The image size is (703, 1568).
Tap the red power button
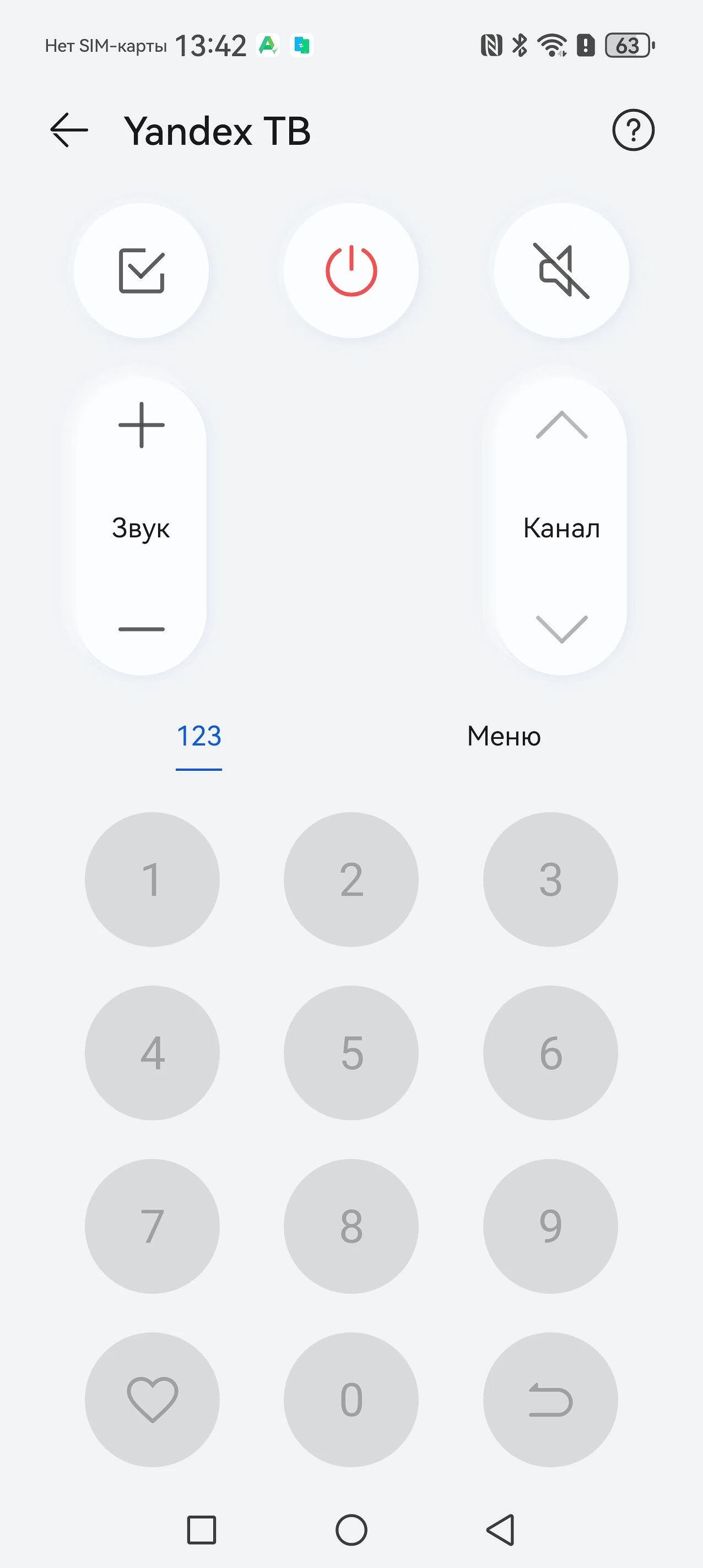tap(351, 271)
